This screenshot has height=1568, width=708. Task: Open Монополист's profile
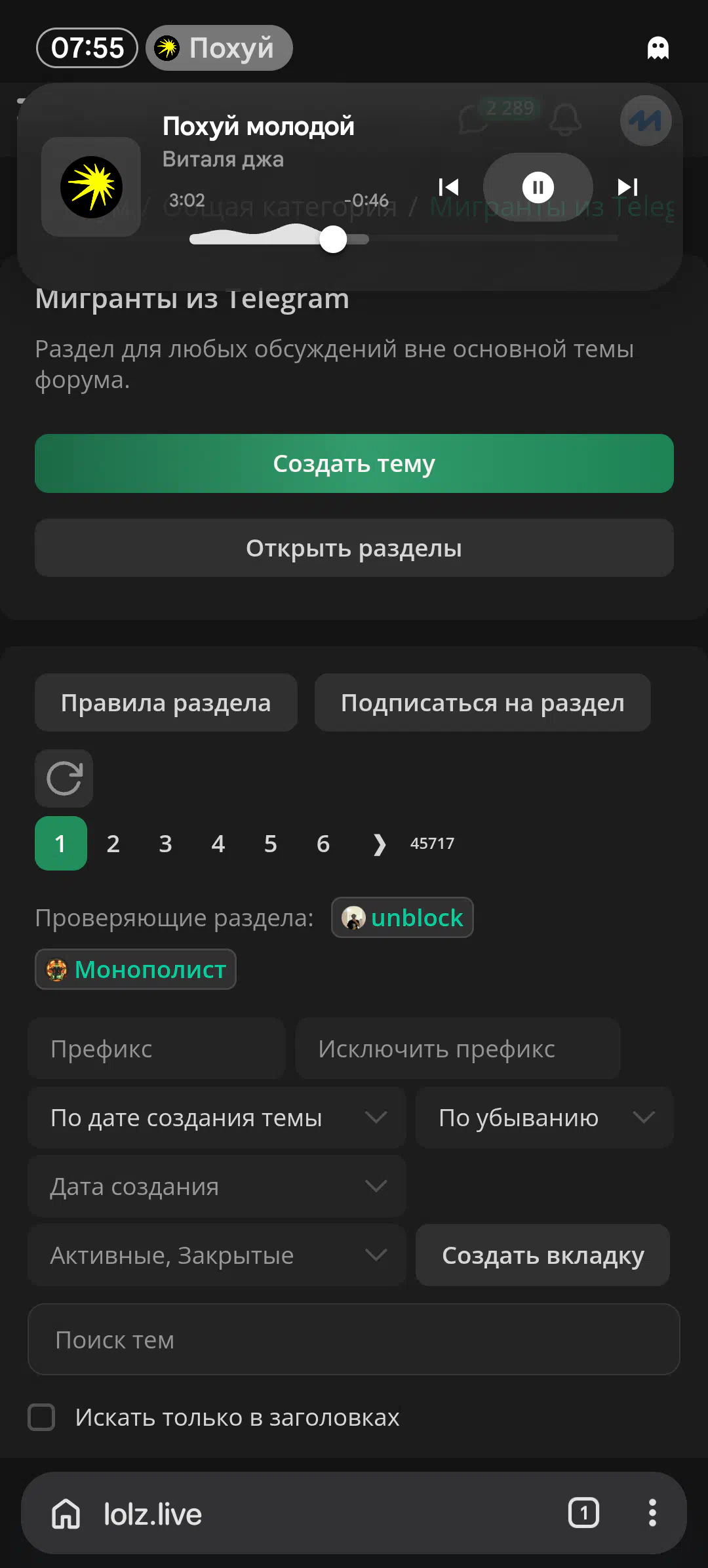tap(149, 970)
